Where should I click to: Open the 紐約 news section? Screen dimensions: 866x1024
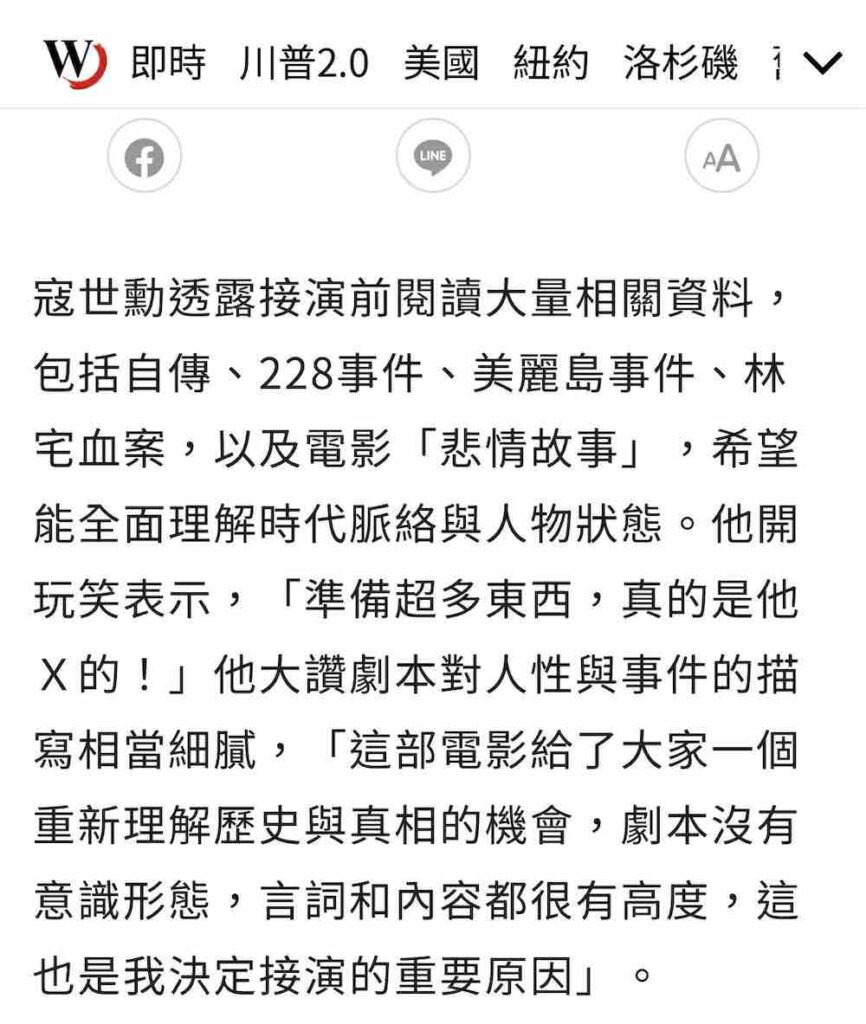click(x=550, y=64)
